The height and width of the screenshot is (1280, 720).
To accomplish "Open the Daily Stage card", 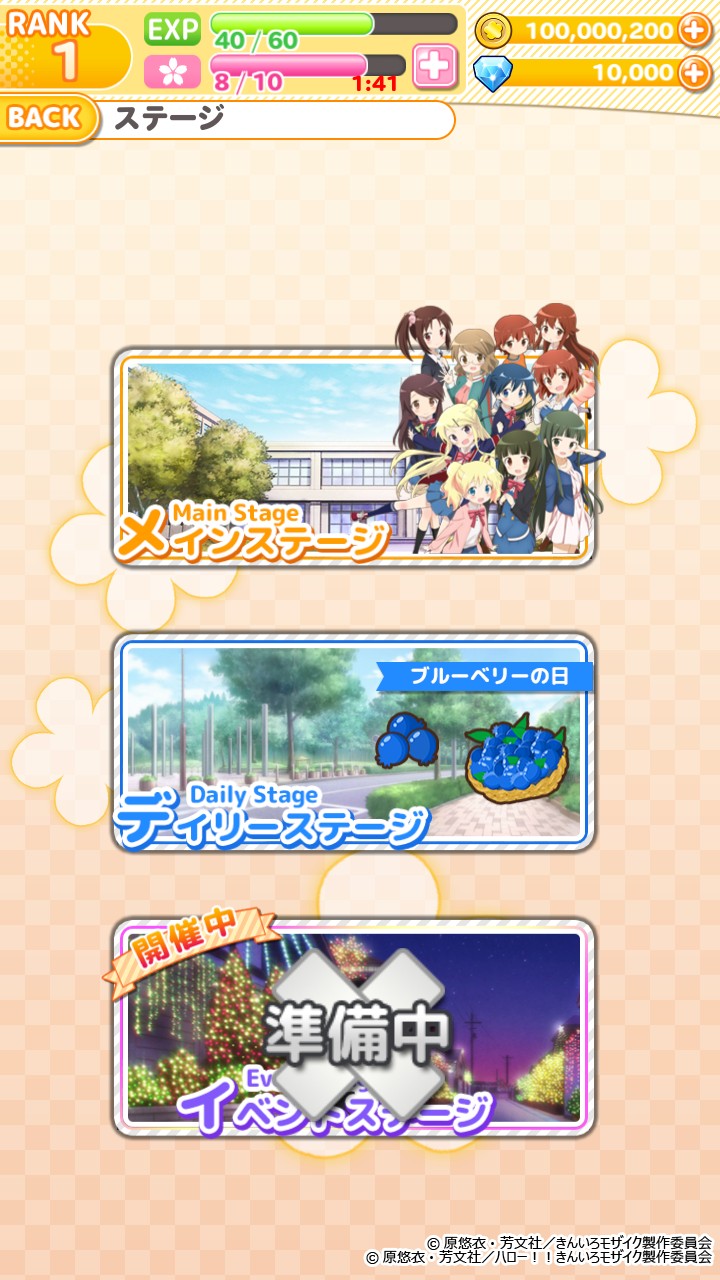I will pyautogui.click(x=353, y=742).
